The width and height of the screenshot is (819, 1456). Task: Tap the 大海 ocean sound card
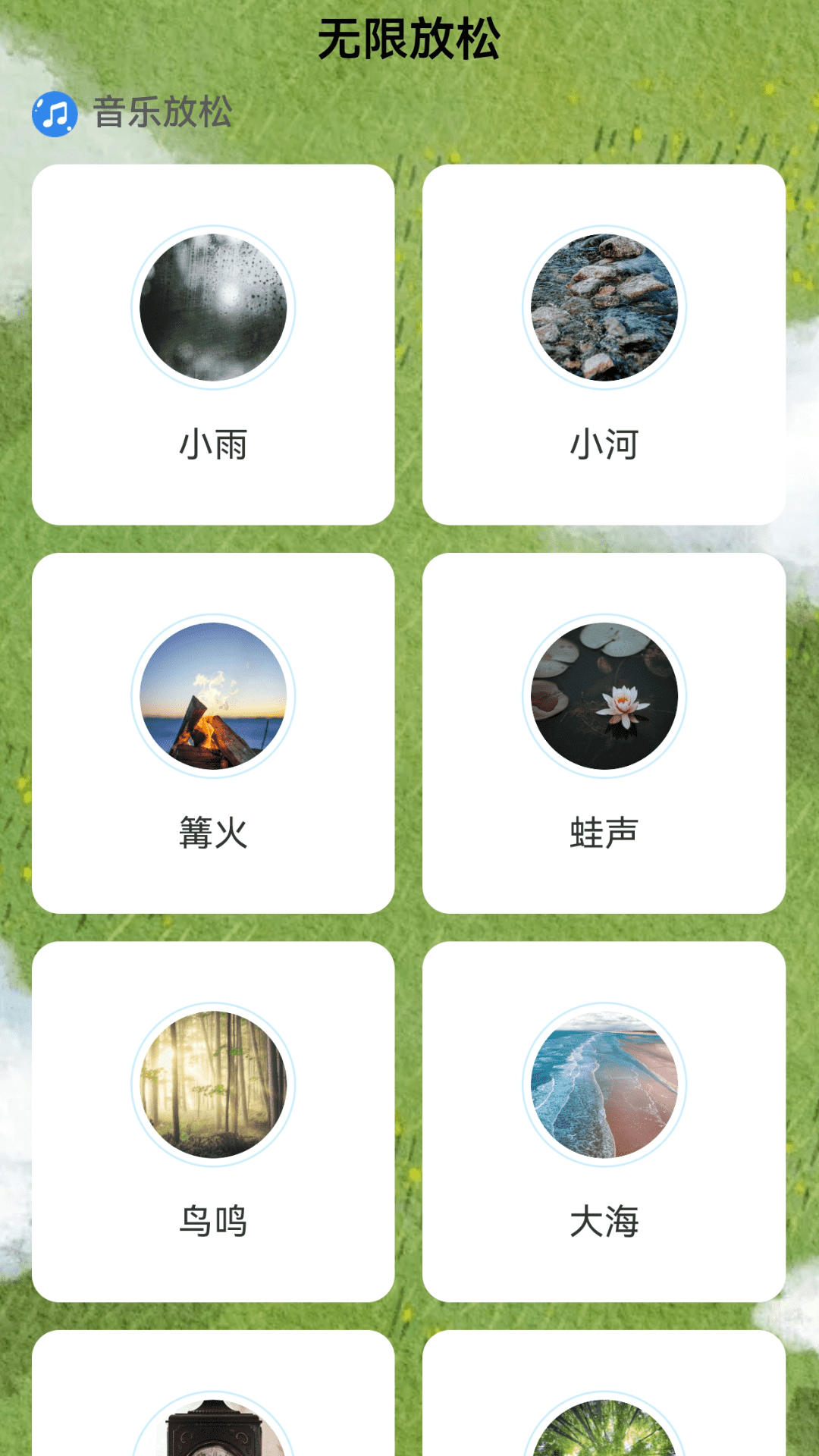pos(604,1121)
